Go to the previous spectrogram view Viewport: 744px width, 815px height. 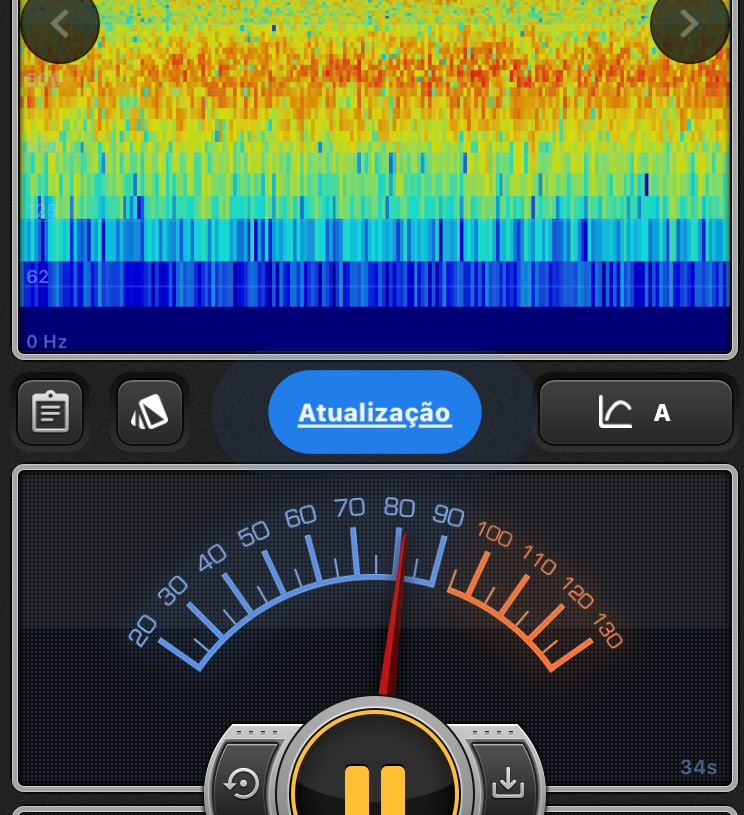point(59,24)
